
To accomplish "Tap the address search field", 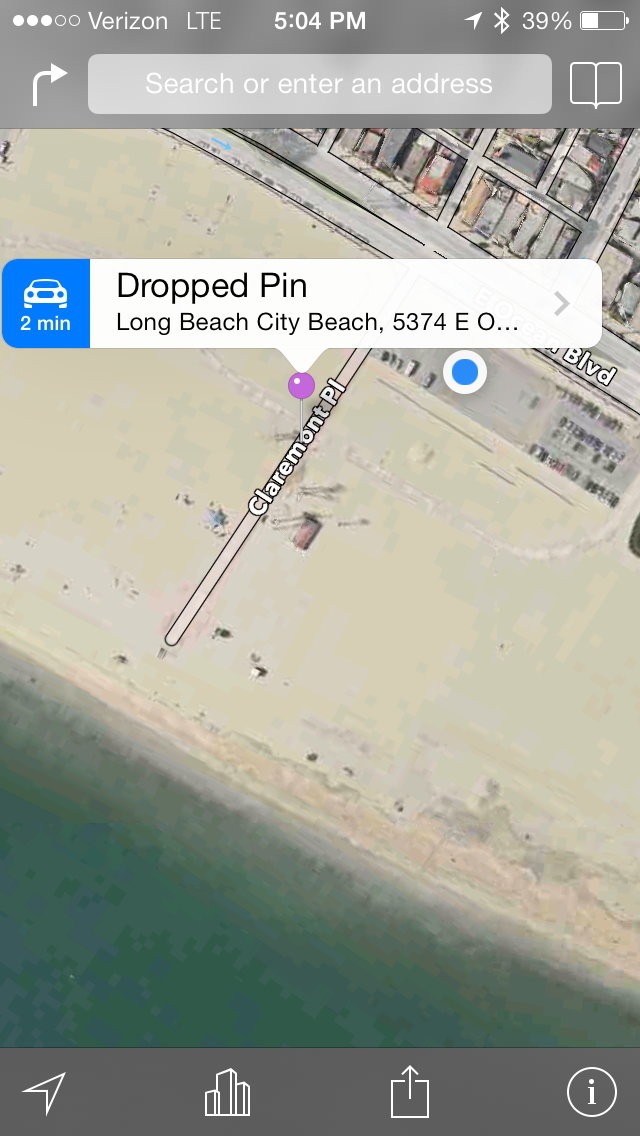I will tap(319, 84).
